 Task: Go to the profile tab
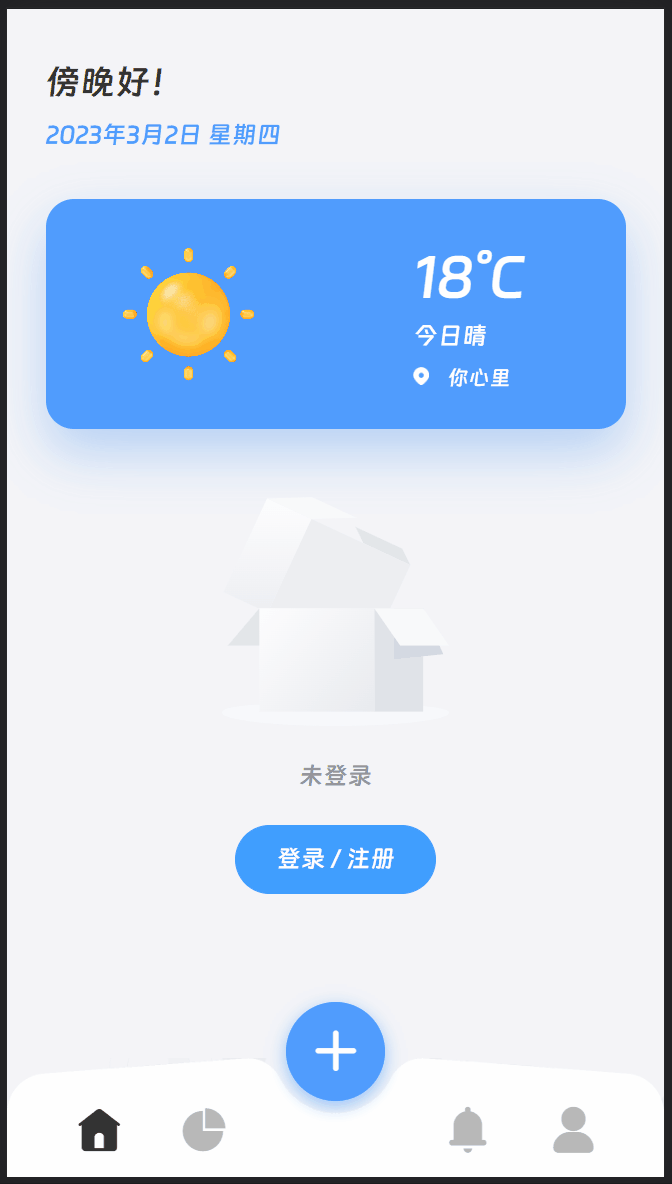coord(573,1130)
